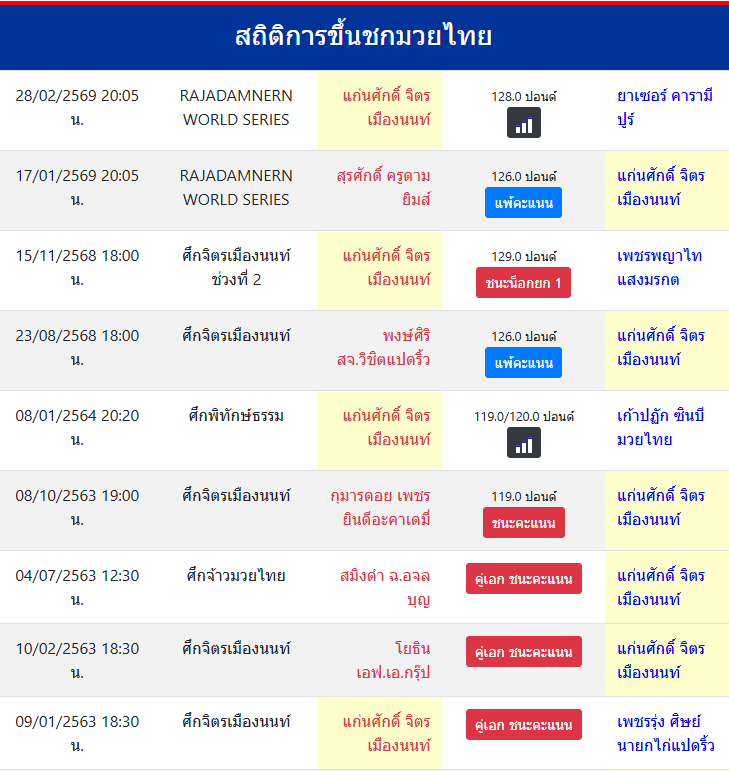Open เก้าปฏัก ซินบีมวยไทย fighter link

pos(660,428)
